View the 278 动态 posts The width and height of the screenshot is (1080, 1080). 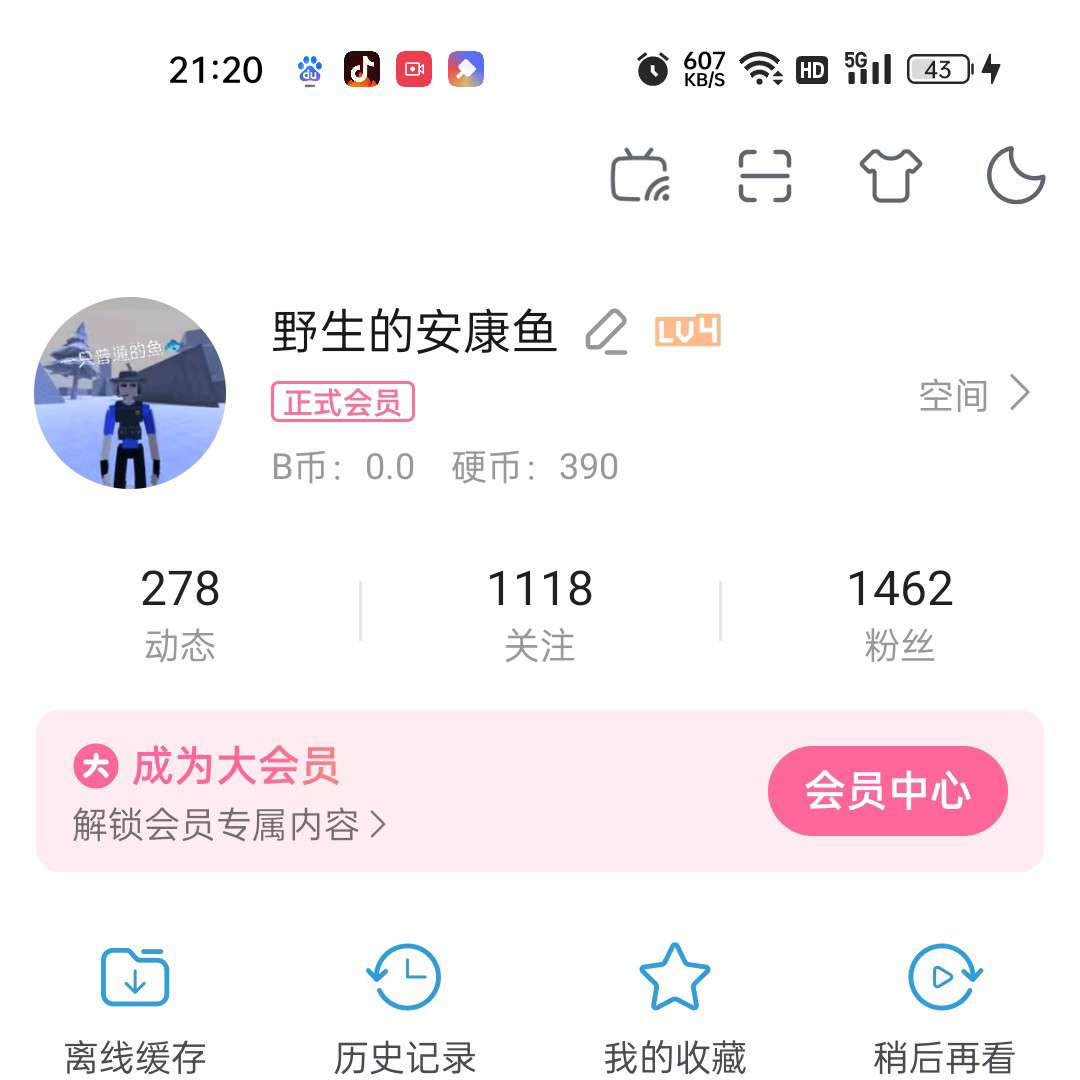point(180,613)
